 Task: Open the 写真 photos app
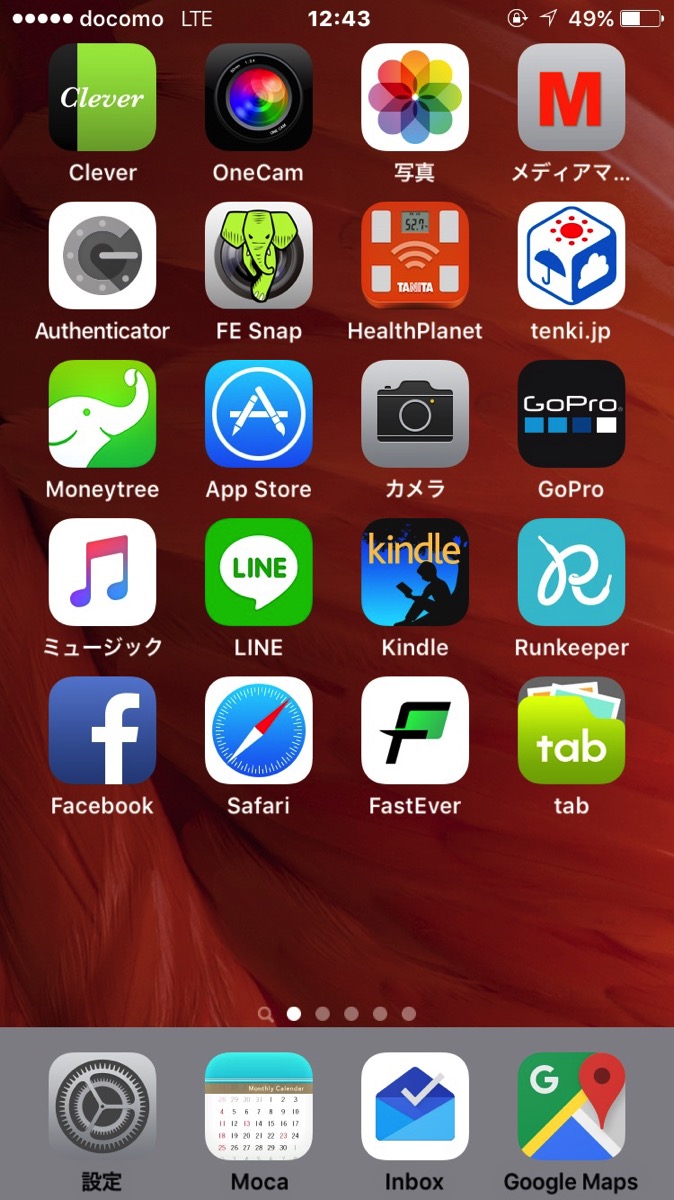coord(414,97)
